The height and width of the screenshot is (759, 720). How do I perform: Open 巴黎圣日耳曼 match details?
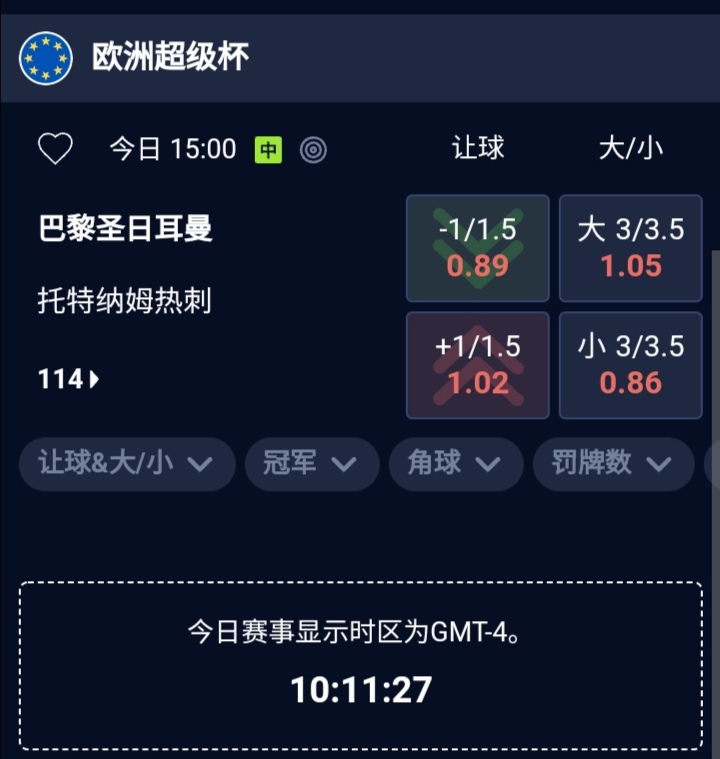(x=125, y=229)
